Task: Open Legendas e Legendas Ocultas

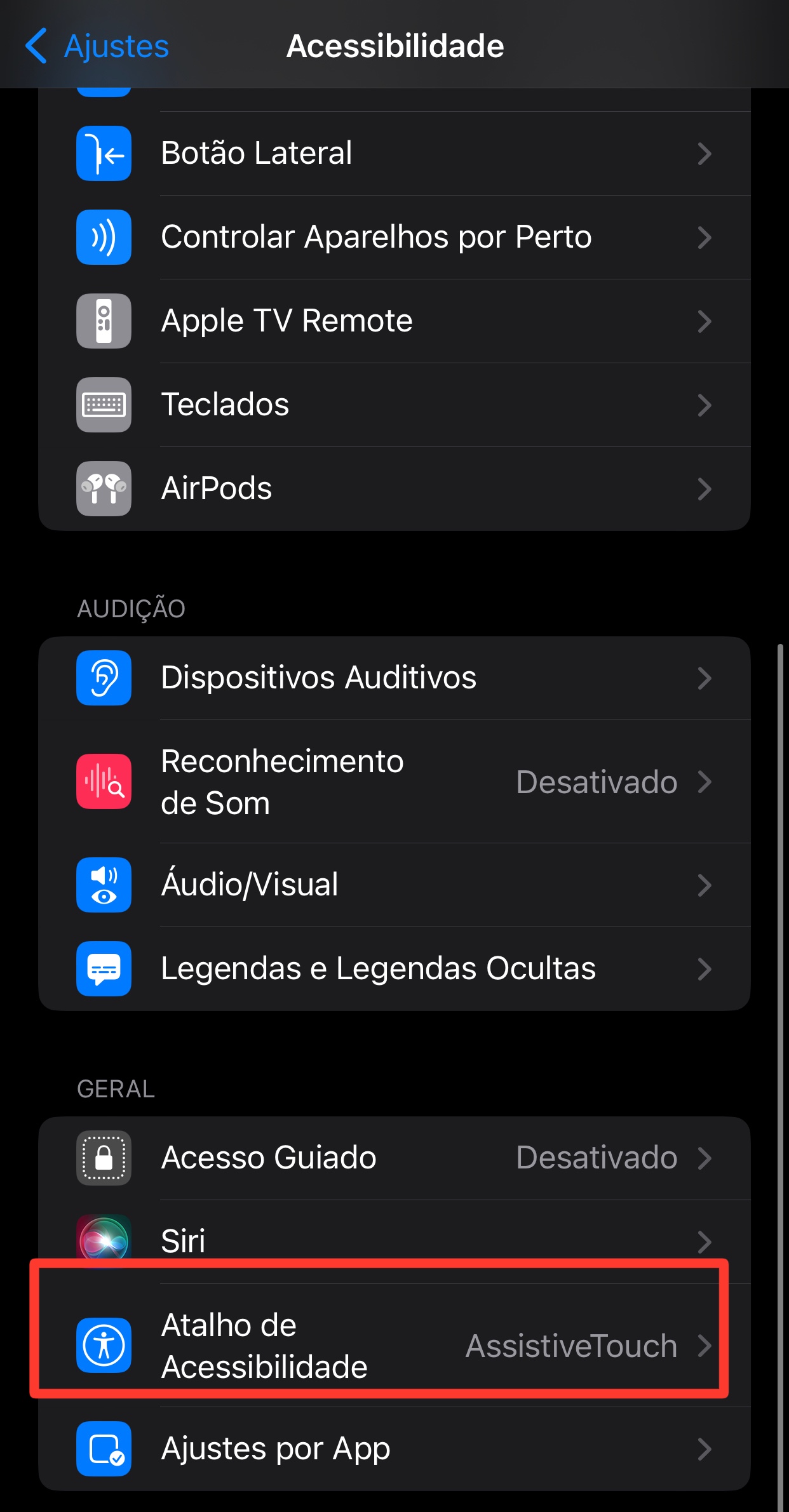Action: [394, 968]
